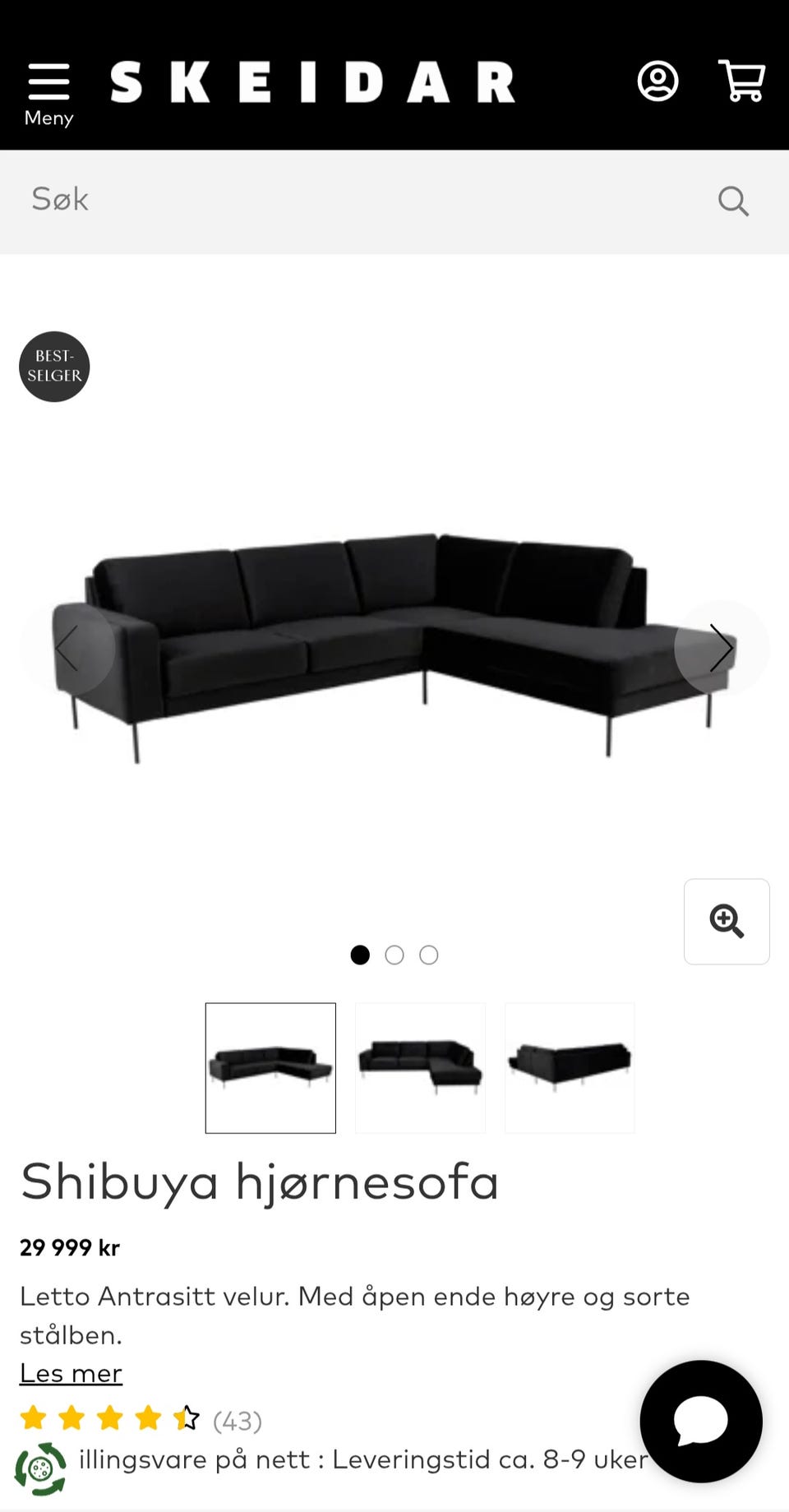Screen dimensions: 789x1512
Task: Select the second image indicator dot
Action: pos(394,955)
